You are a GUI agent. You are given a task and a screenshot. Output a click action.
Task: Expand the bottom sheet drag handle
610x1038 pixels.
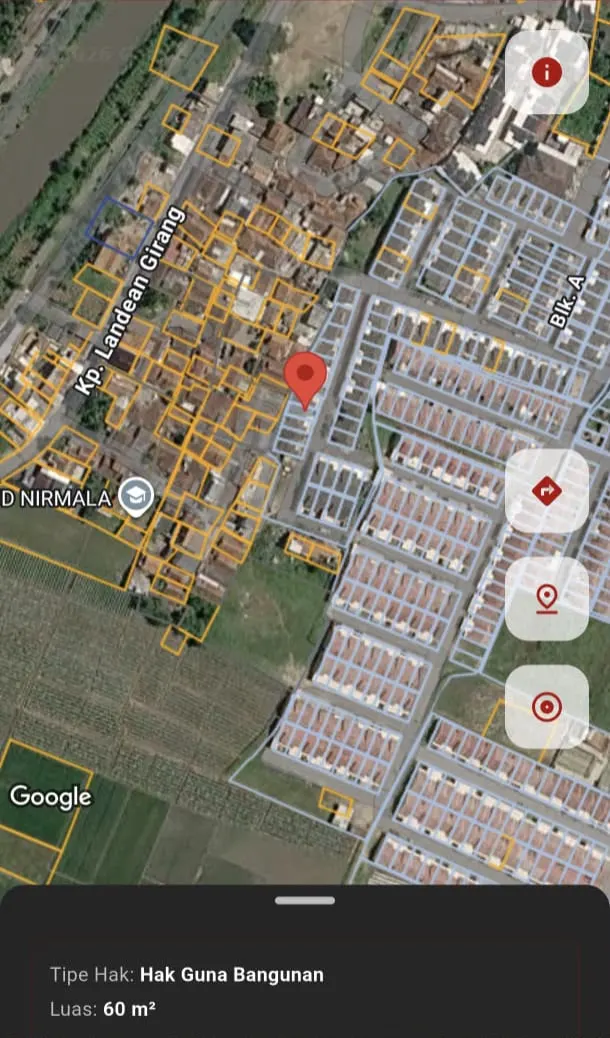tap(305, 900)
